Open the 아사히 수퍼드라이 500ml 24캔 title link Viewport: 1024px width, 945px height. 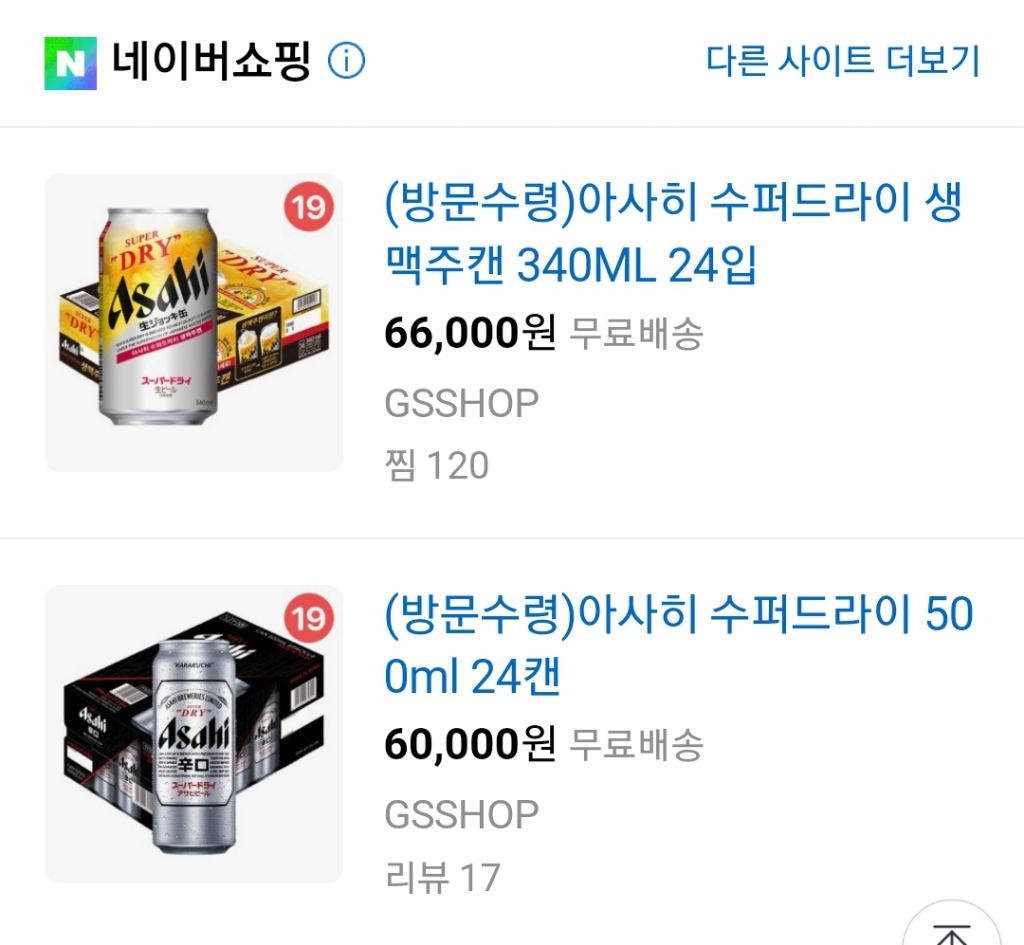(x=678, y=645)
